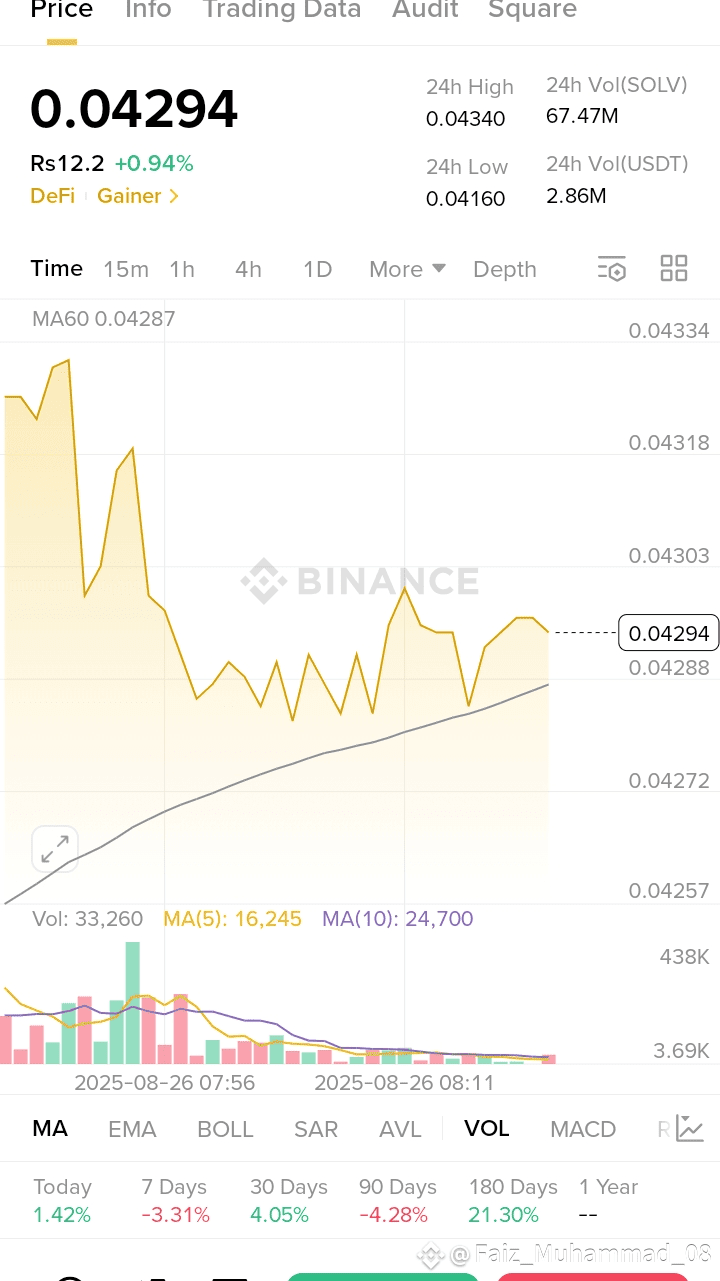Open the Gainer tag link

point(138,196)
